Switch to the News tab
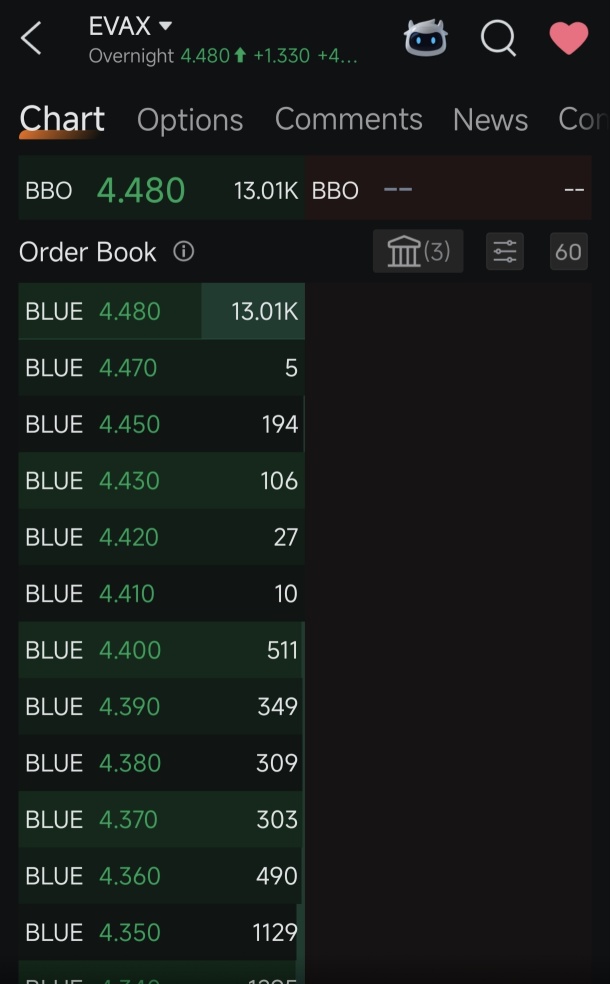The height and width of the screenshot is (984, 610). coord(490,119)
